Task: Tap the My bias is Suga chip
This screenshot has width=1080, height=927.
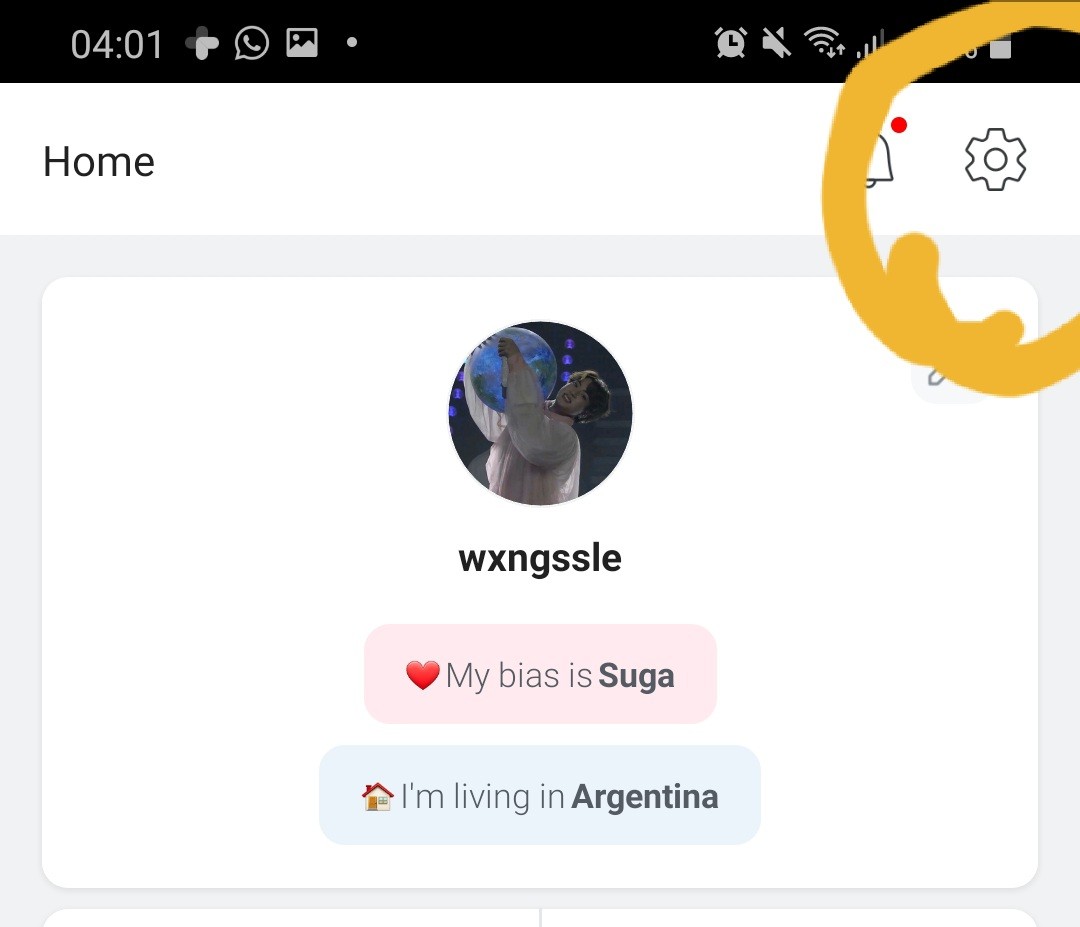Action: click(540, 675)
